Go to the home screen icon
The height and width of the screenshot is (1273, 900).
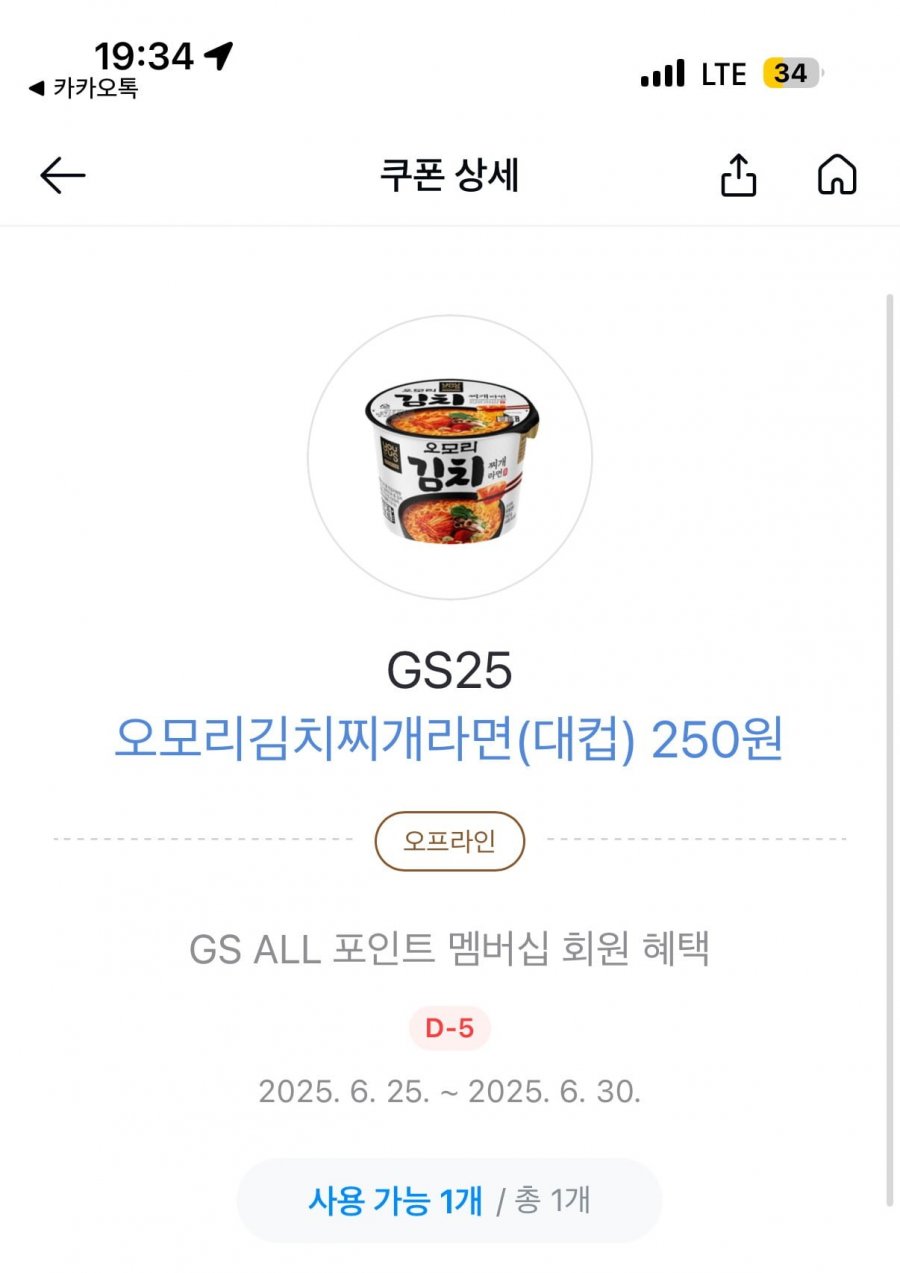coord(837,176)
